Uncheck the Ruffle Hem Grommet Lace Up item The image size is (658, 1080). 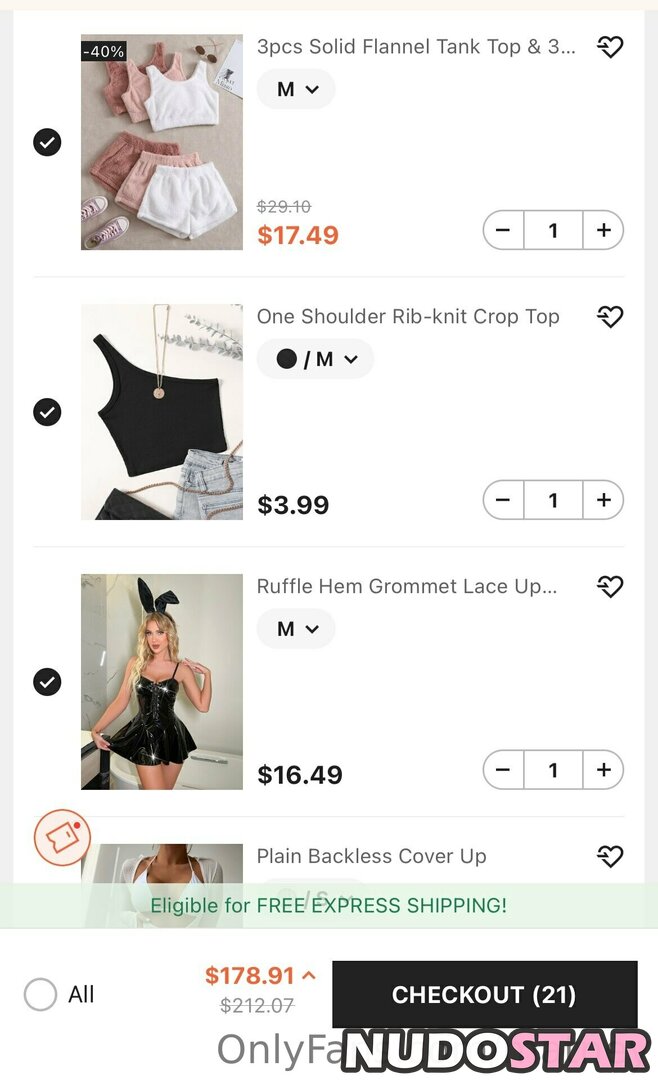pos(47,682)
